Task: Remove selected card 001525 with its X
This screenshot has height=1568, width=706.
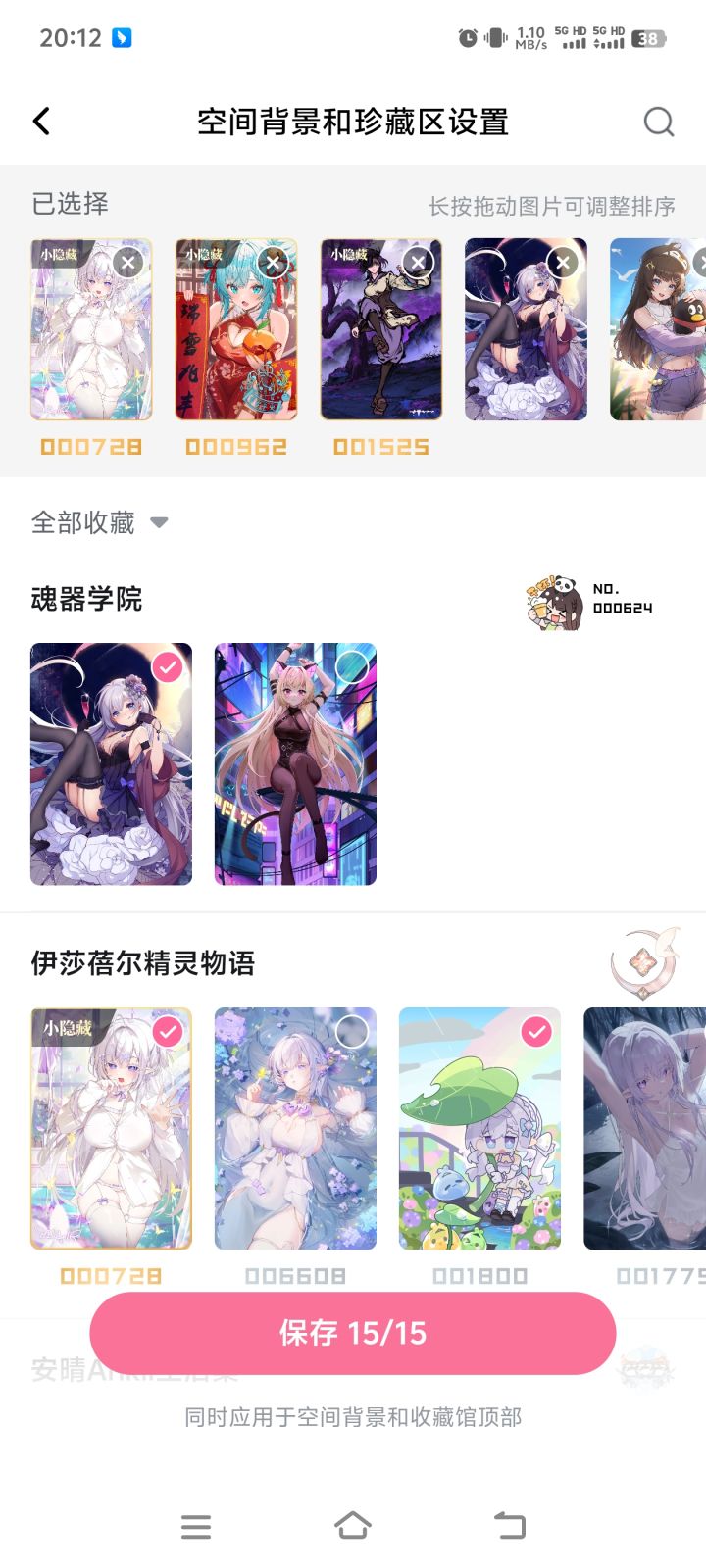Action: [x=418, y=262]
